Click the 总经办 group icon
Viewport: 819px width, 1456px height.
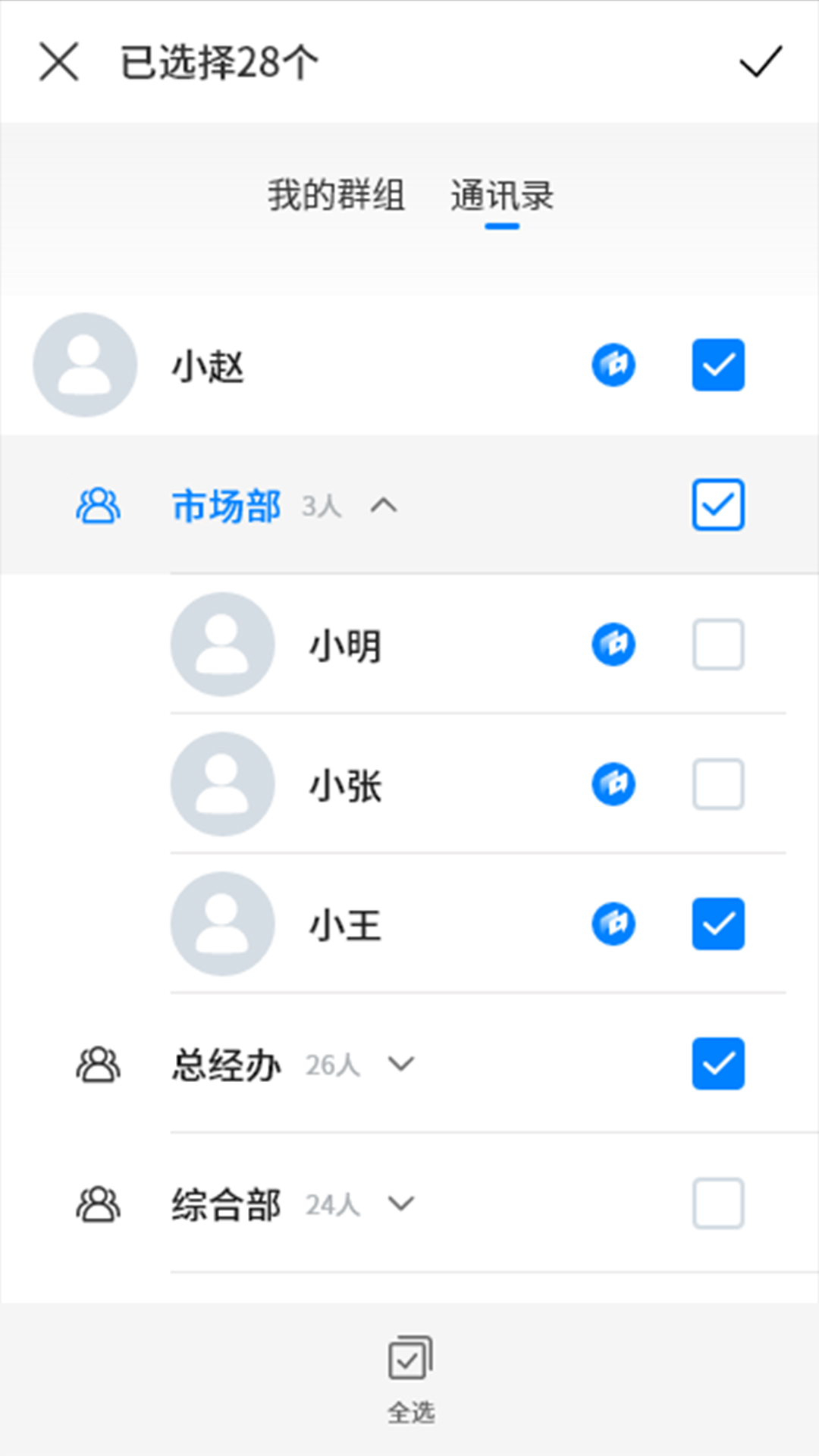pos(98,1064)
